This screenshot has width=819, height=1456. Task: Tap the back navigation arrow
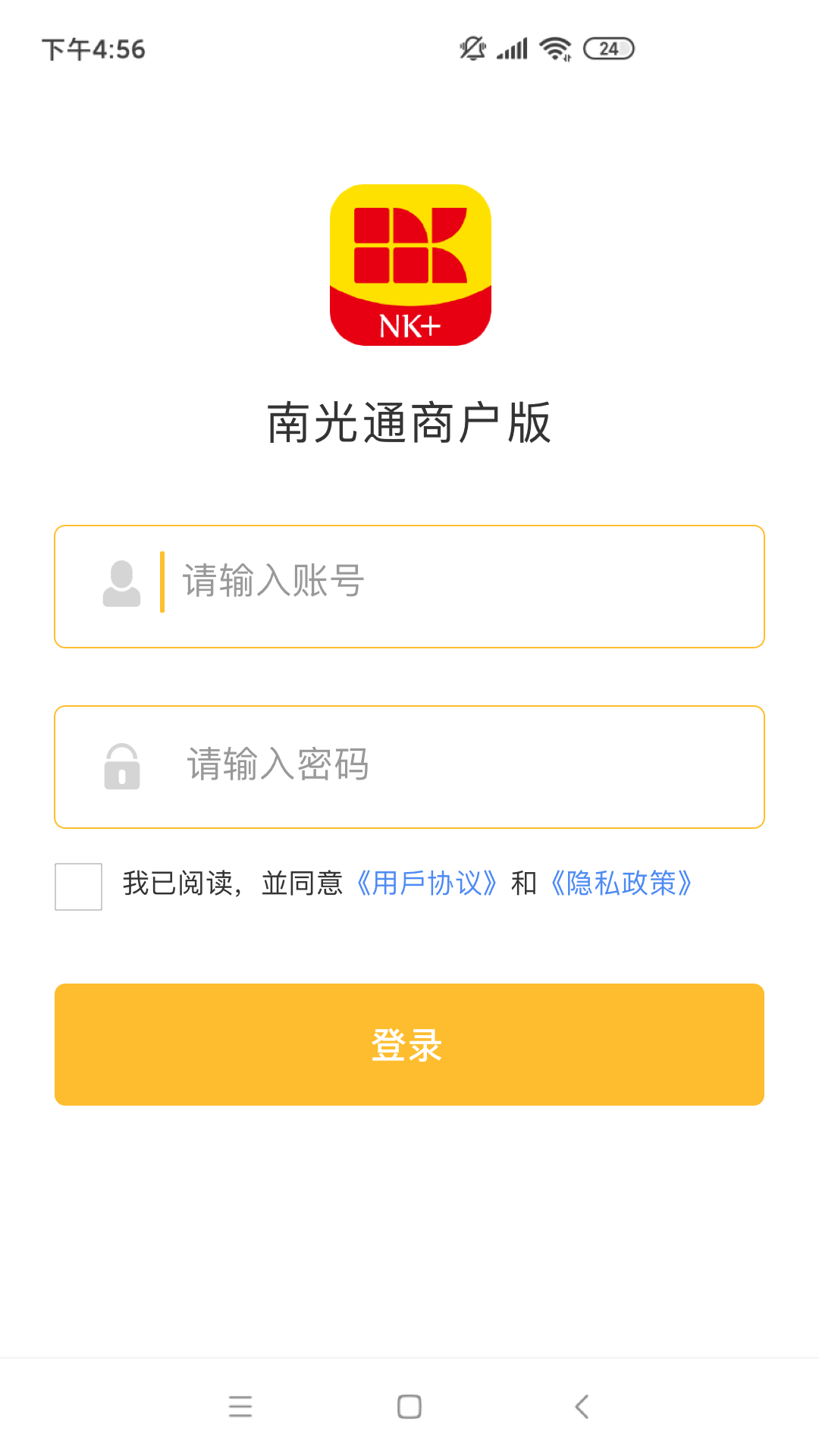point(581,1407)
